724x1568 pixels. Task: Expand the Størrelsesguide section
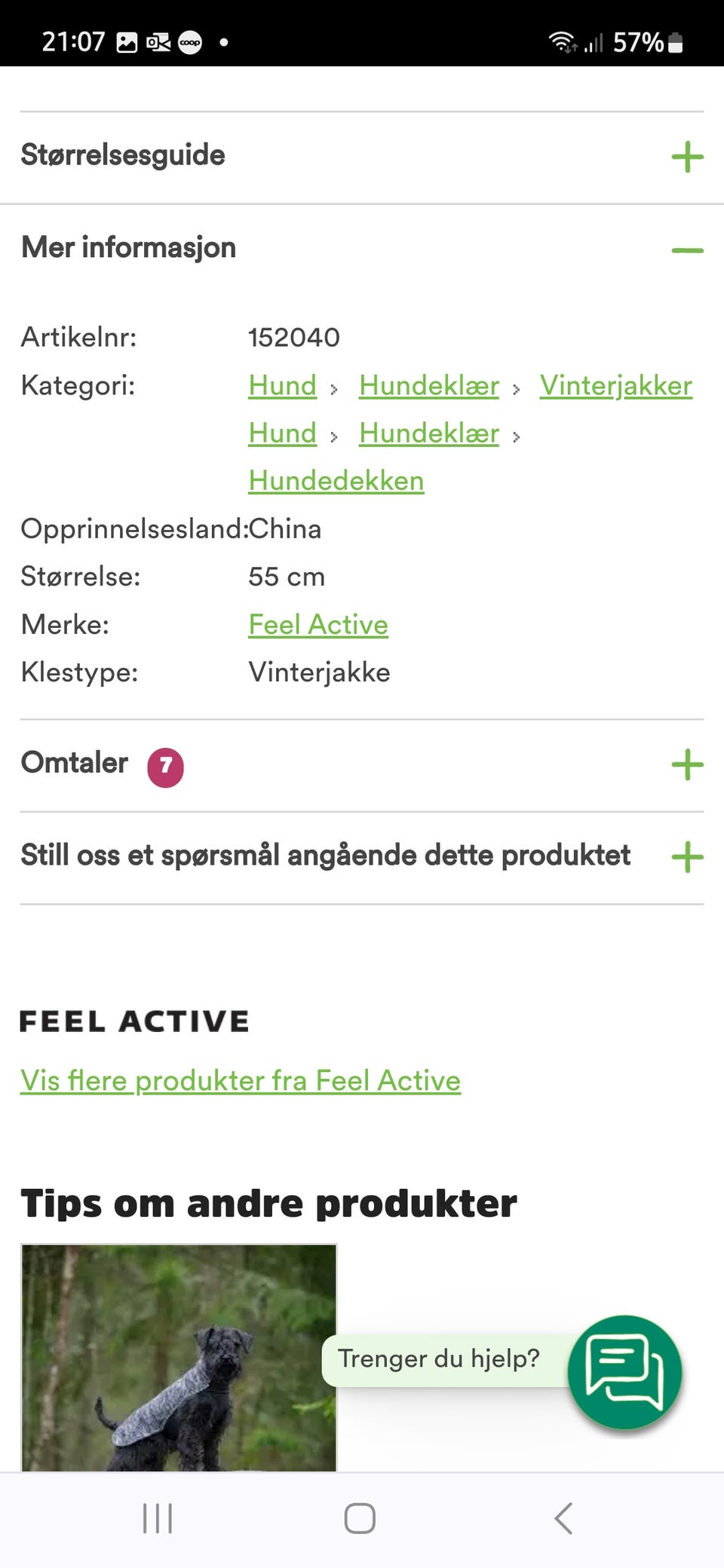click(x=687, y=157)
